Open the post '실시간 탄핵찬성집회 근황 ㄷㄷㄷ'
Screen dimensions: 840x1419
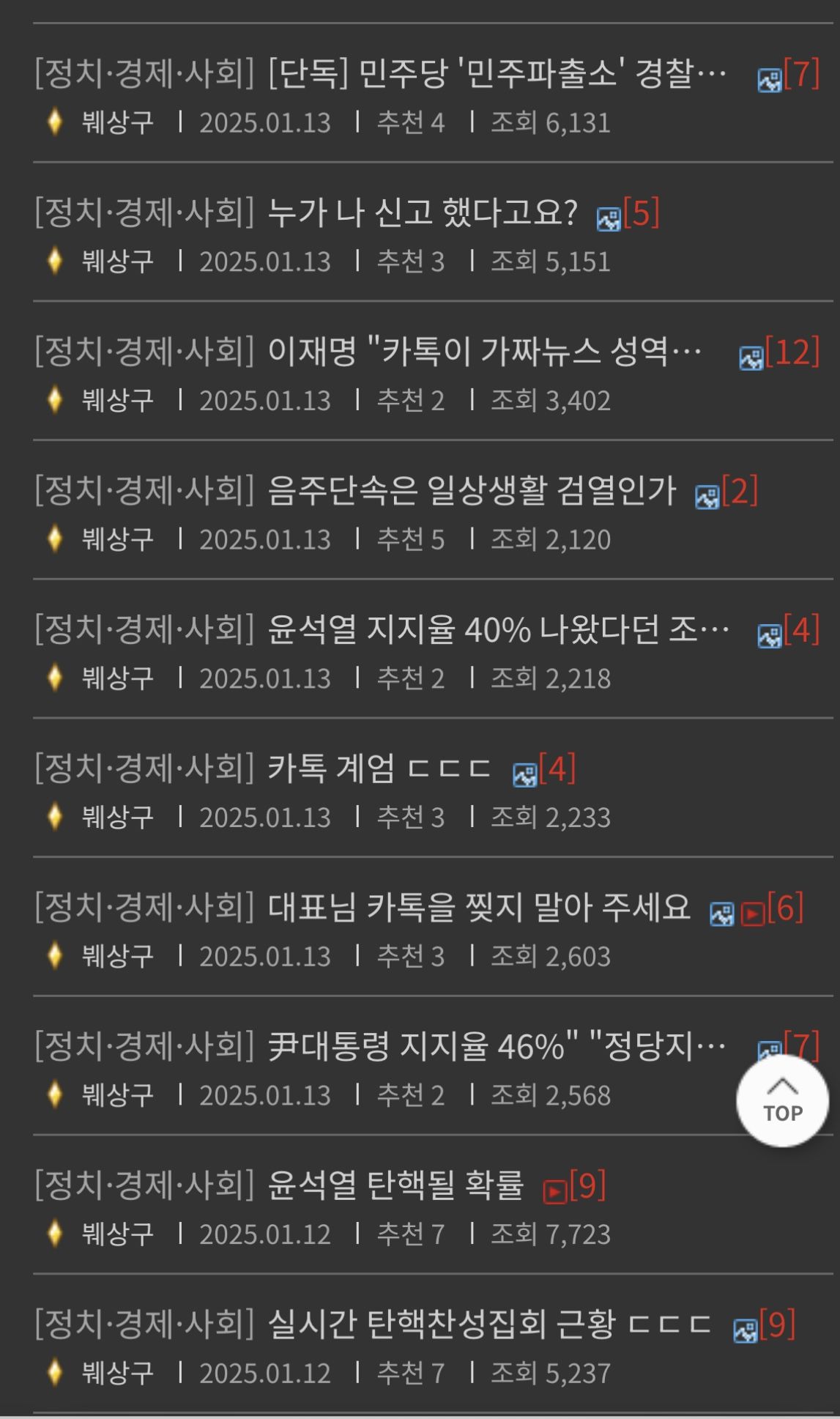click(488, 1324)
